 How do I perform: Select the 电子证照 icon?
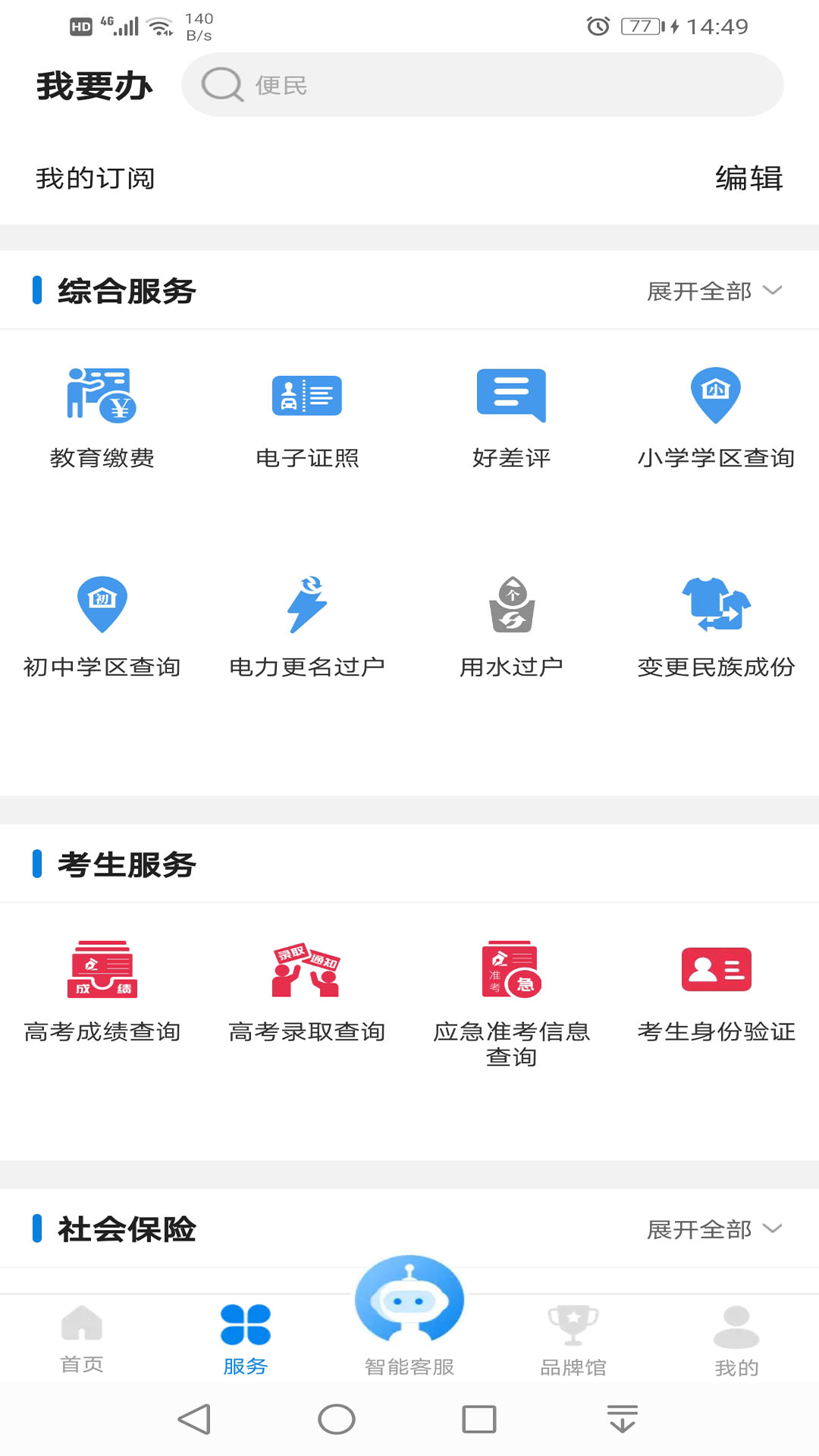(306, 394)
